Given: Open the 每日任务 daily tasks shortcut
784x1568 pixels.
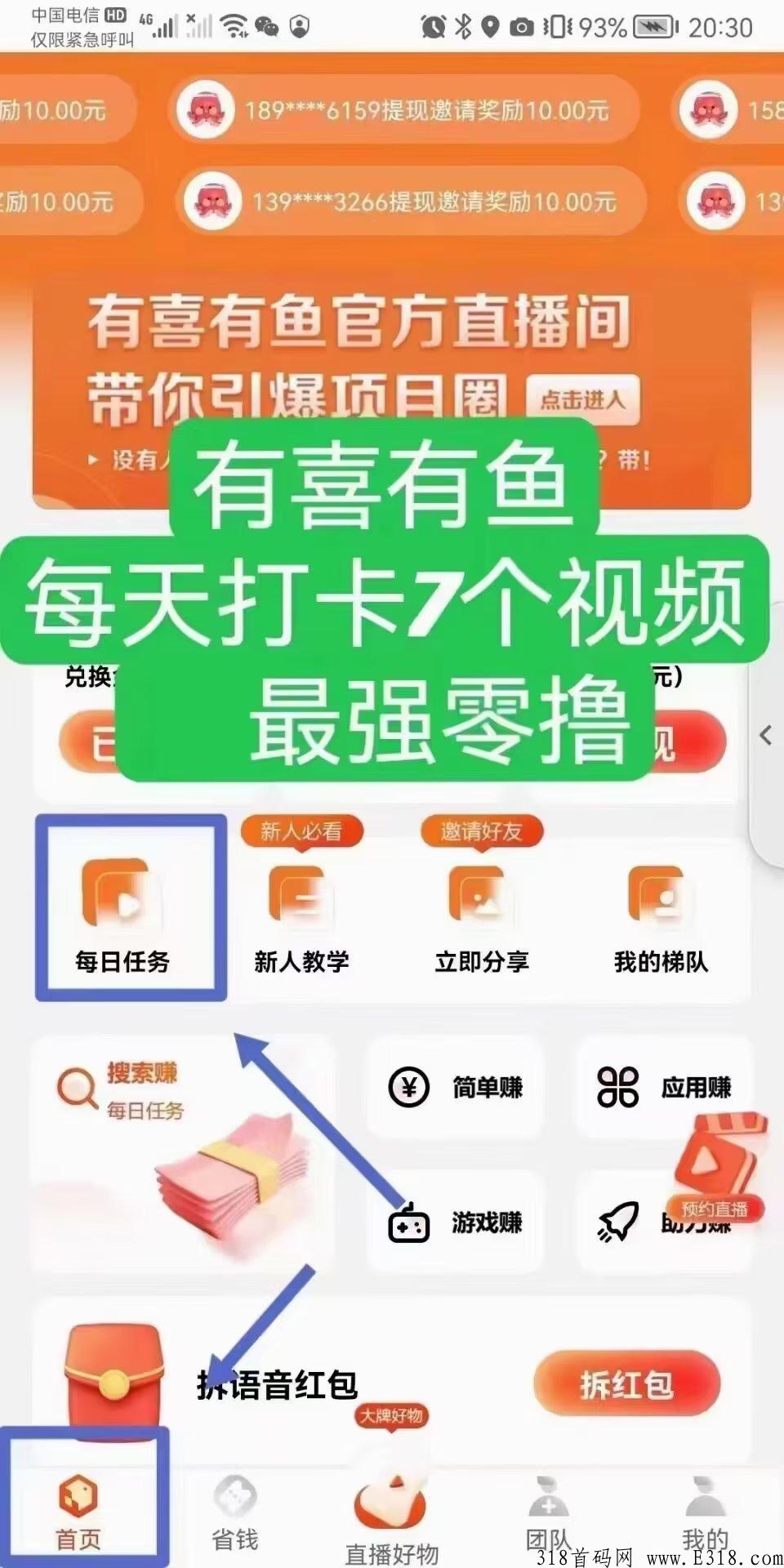Looking at the screenshot, I should [122, 915].
